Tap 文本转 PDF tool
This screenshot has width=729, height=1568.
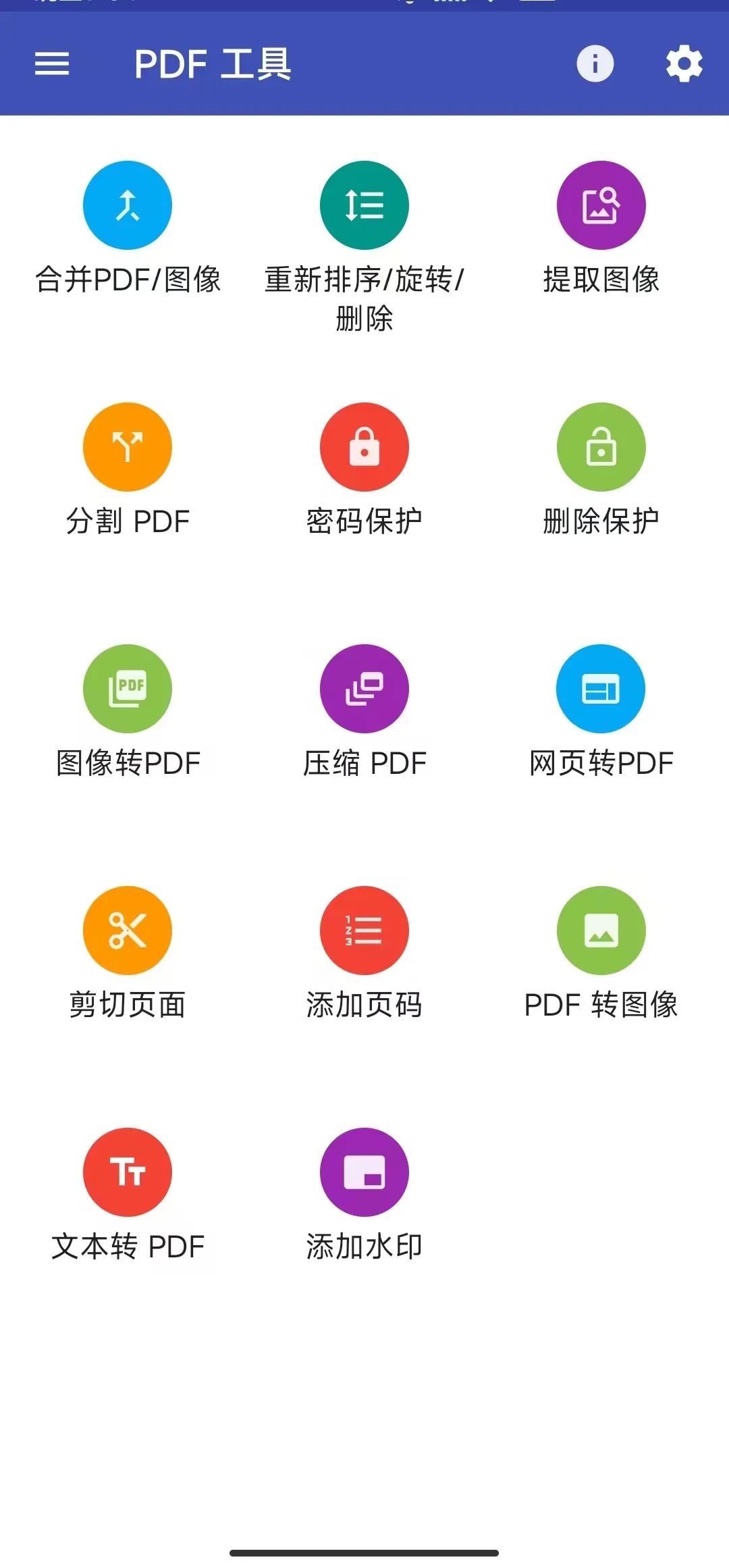point(128,1172)
